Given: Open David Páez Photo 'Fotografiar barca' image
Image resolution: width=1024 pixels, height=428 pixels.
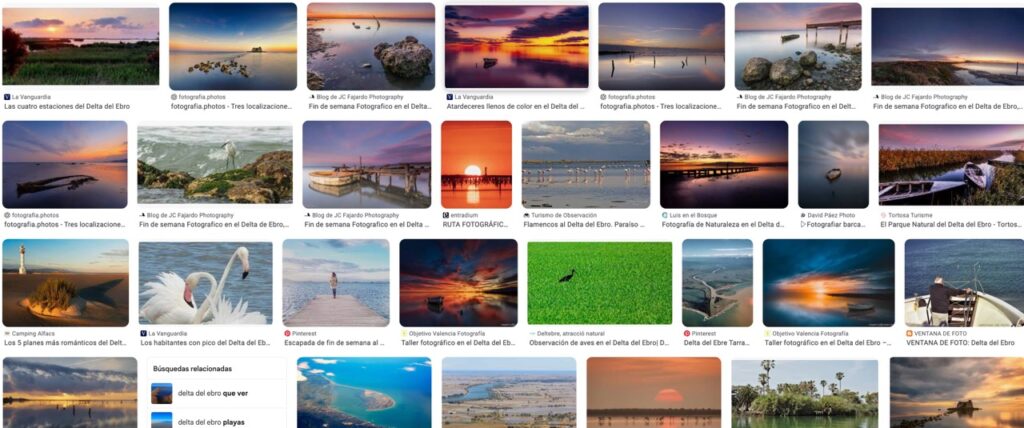Looking at the screenshot, I should 833,164.
